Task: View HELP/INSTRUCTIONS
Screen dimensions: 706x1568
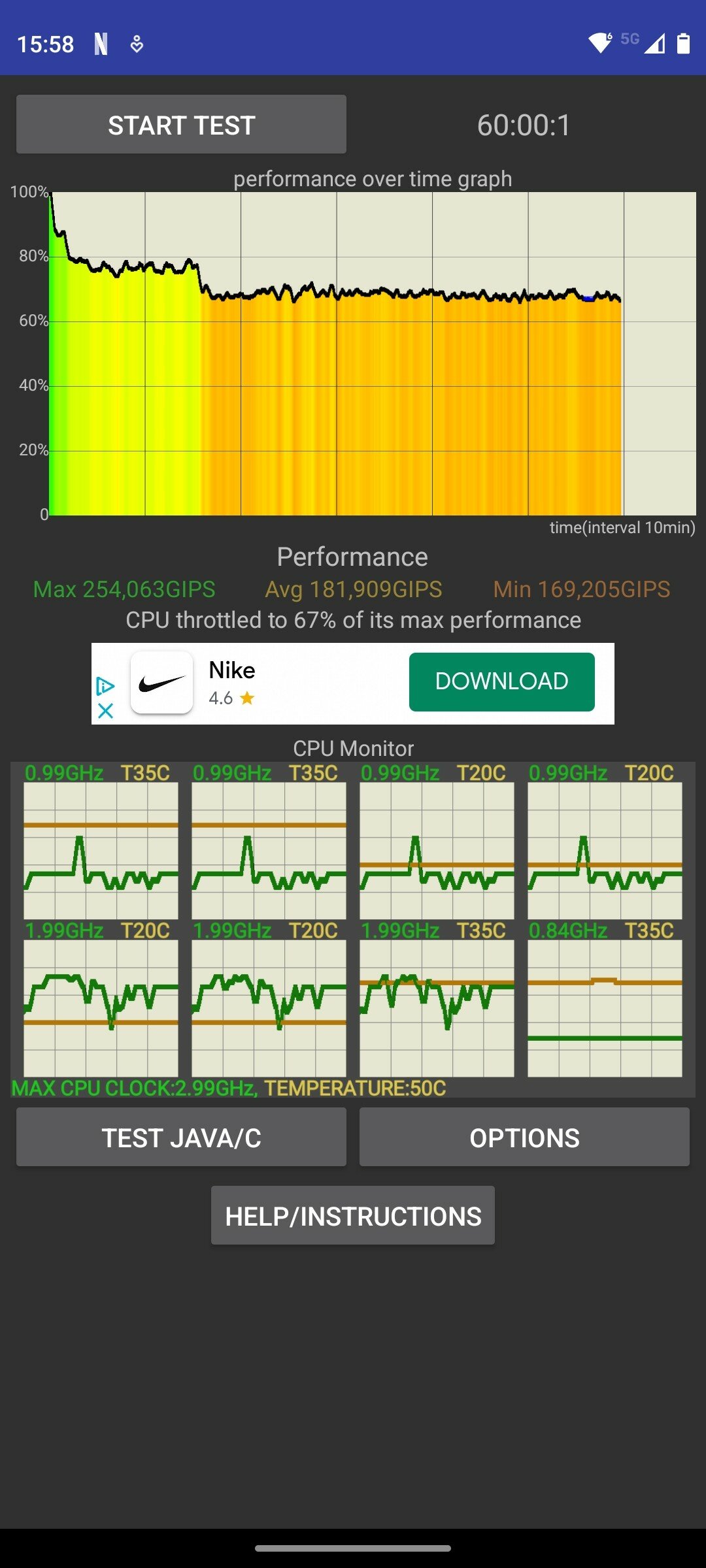Action: [353, 1216]
